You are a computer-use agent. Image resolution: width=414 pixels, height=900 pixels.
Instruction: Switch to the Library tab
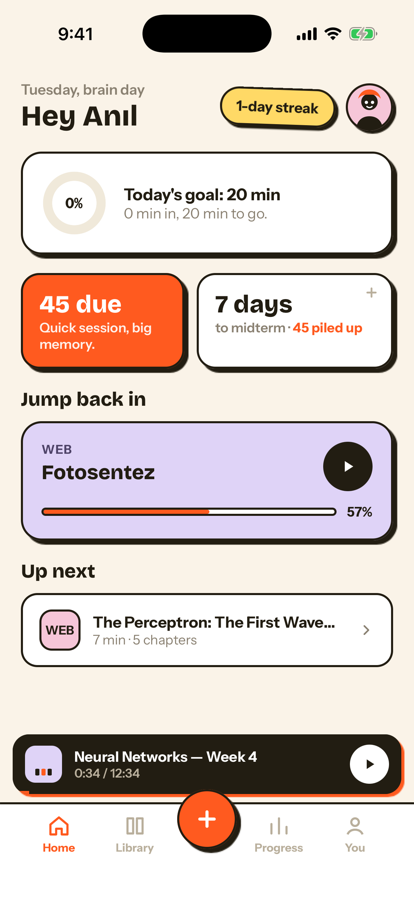coord(134,833)
